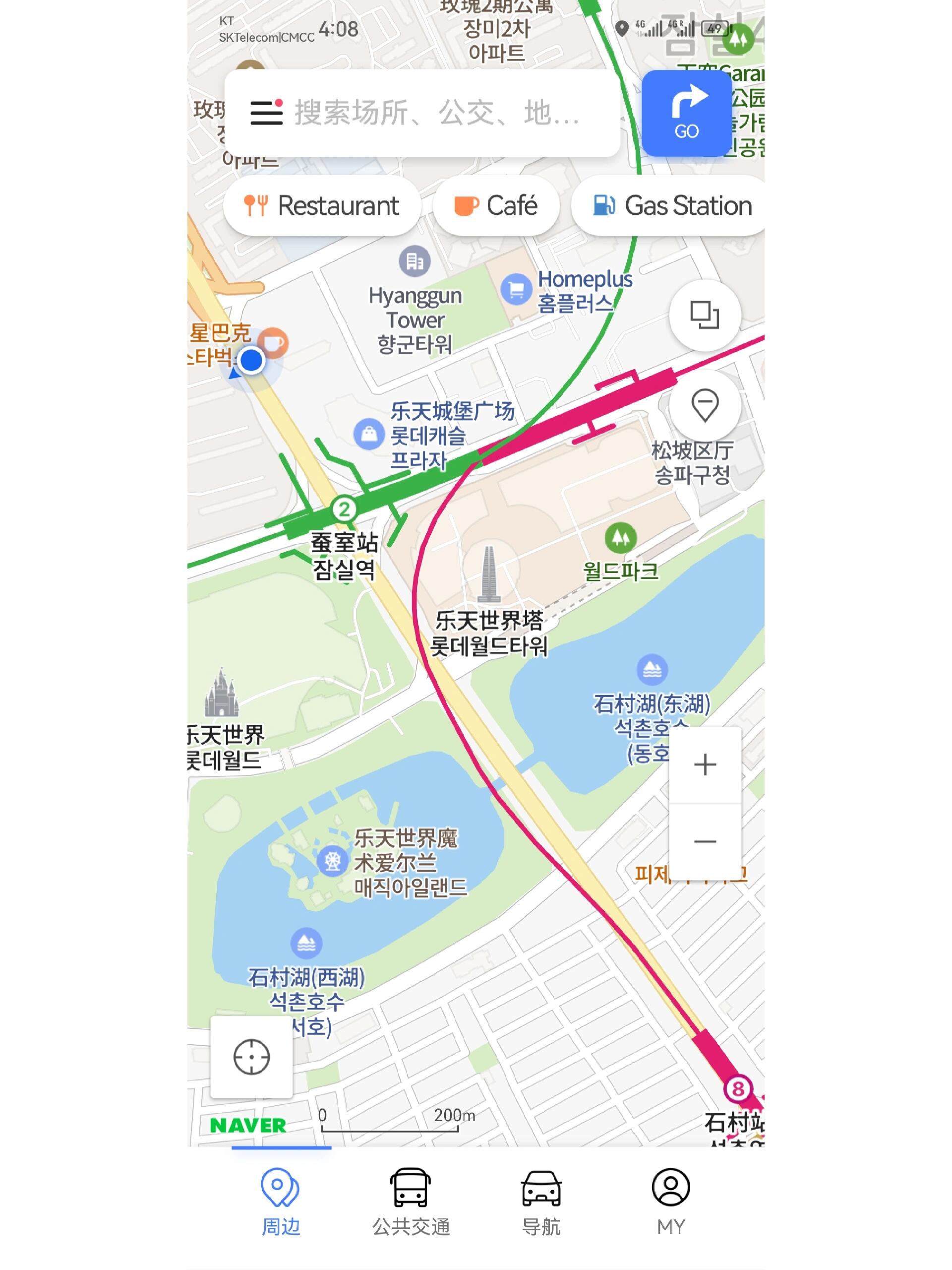The width and height of the screenshot is (952, 1270).
Task: Open the Homeplus place marker
Action: coord(516,289)
